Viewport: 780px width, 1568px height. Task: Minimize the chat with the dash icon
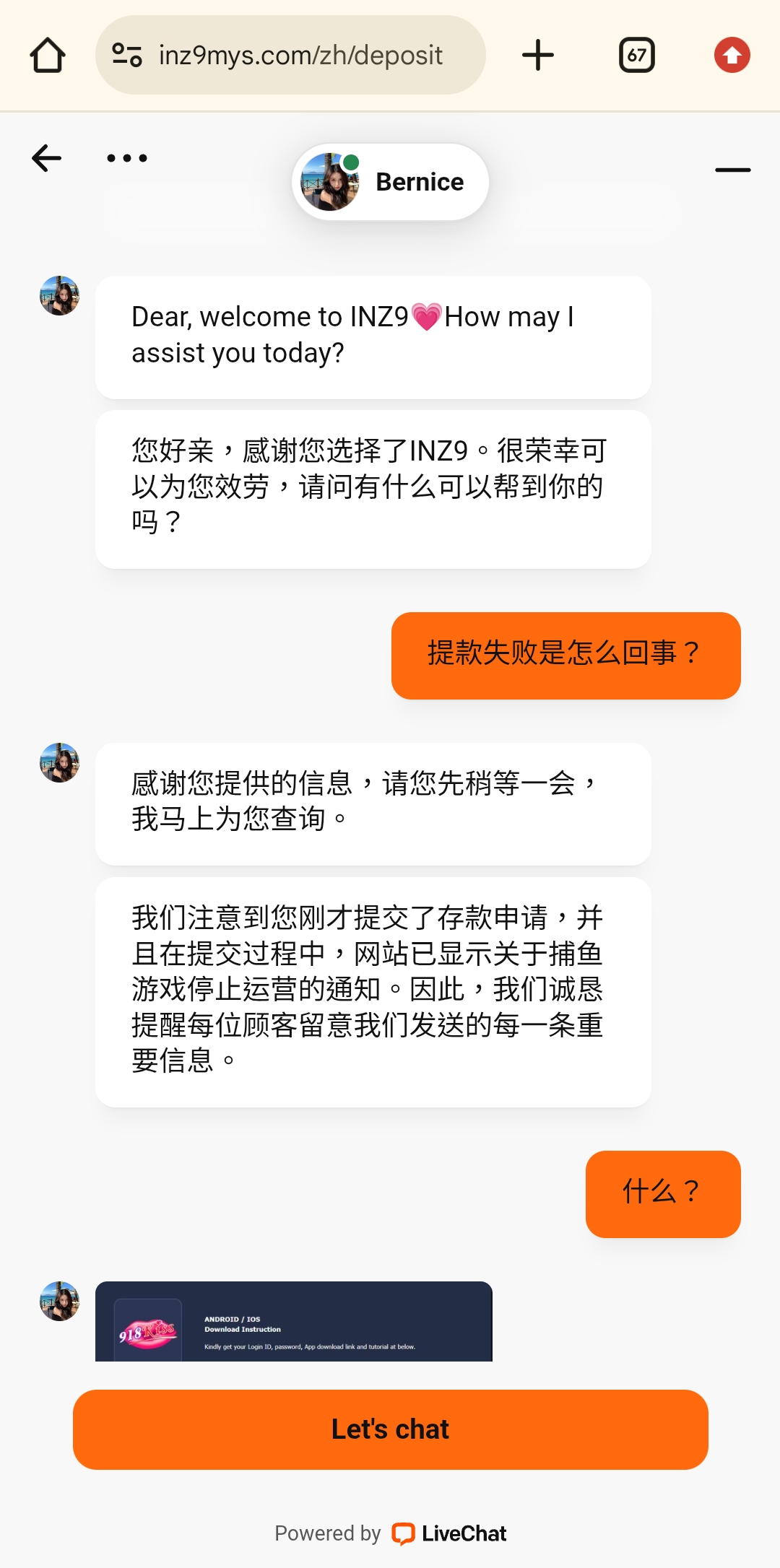pos(734,168)
